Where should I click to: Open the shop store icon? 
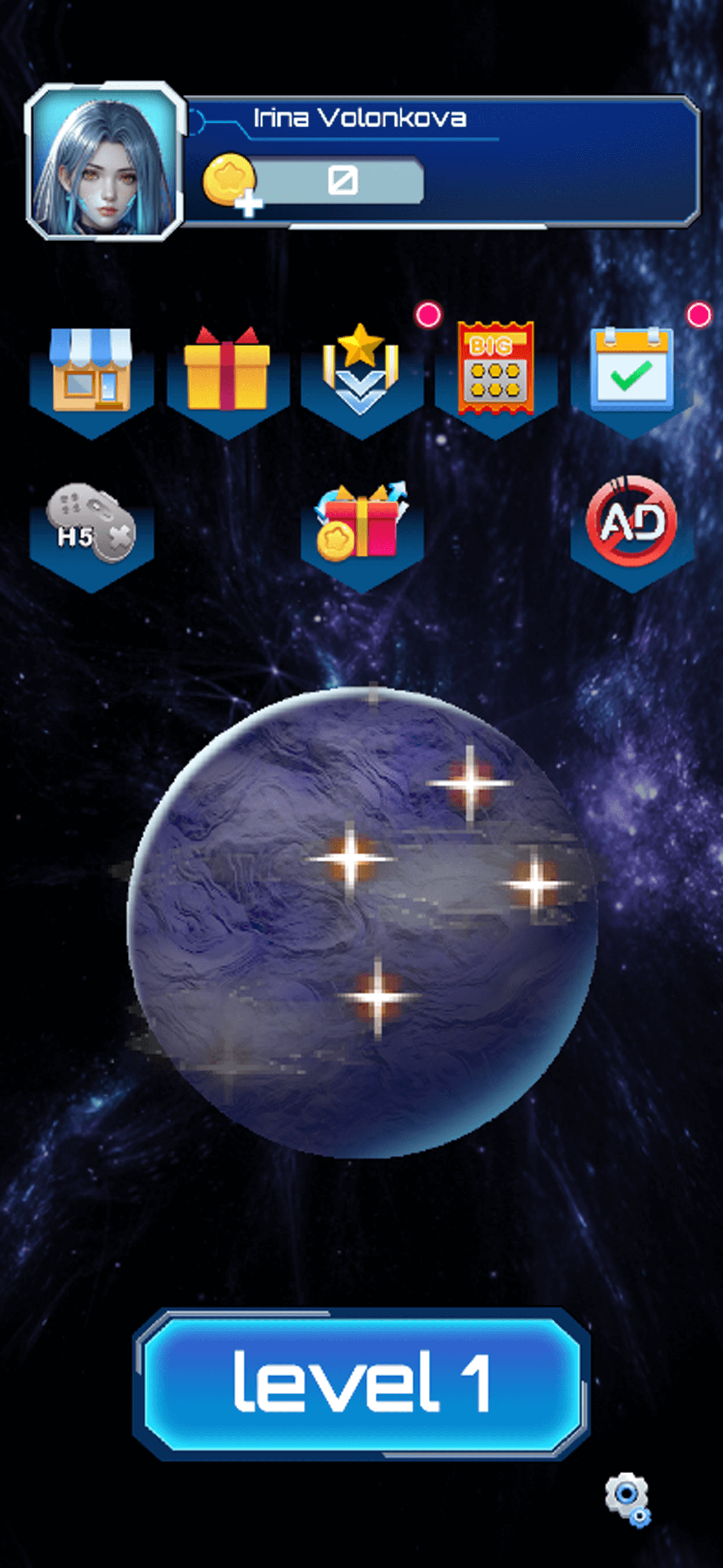click(91, 371)
